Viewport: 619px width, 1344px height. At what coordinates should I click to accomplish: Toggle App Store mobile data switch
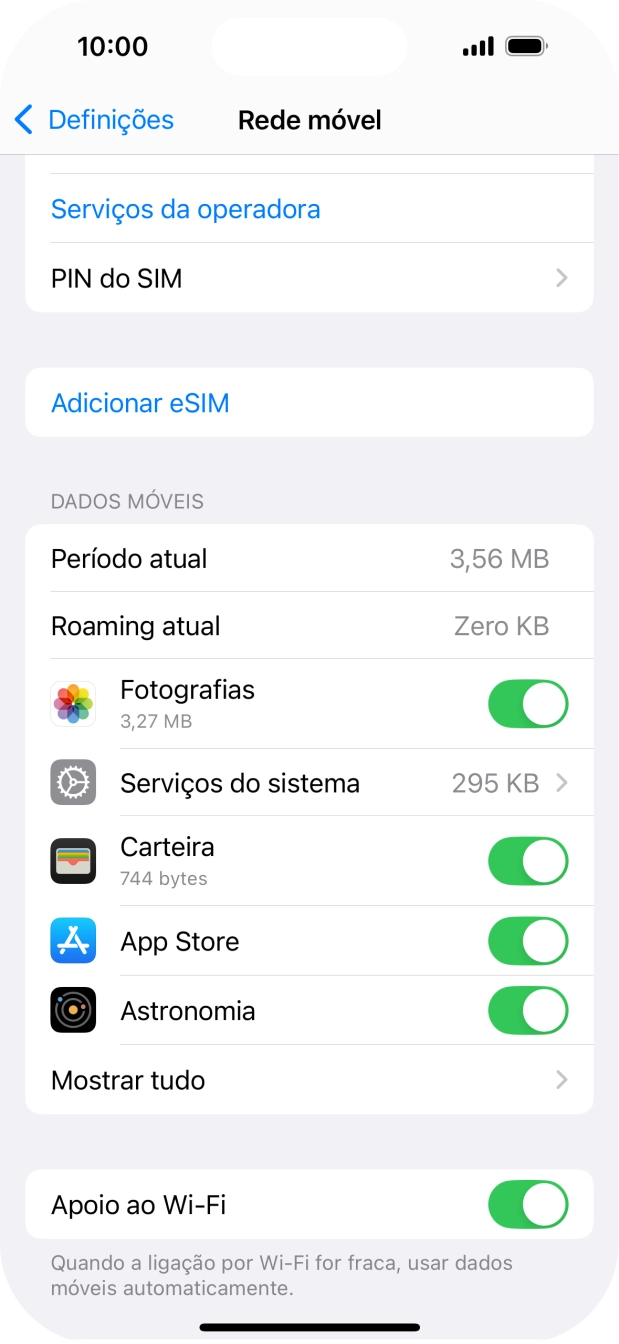(x=528, y=941)
